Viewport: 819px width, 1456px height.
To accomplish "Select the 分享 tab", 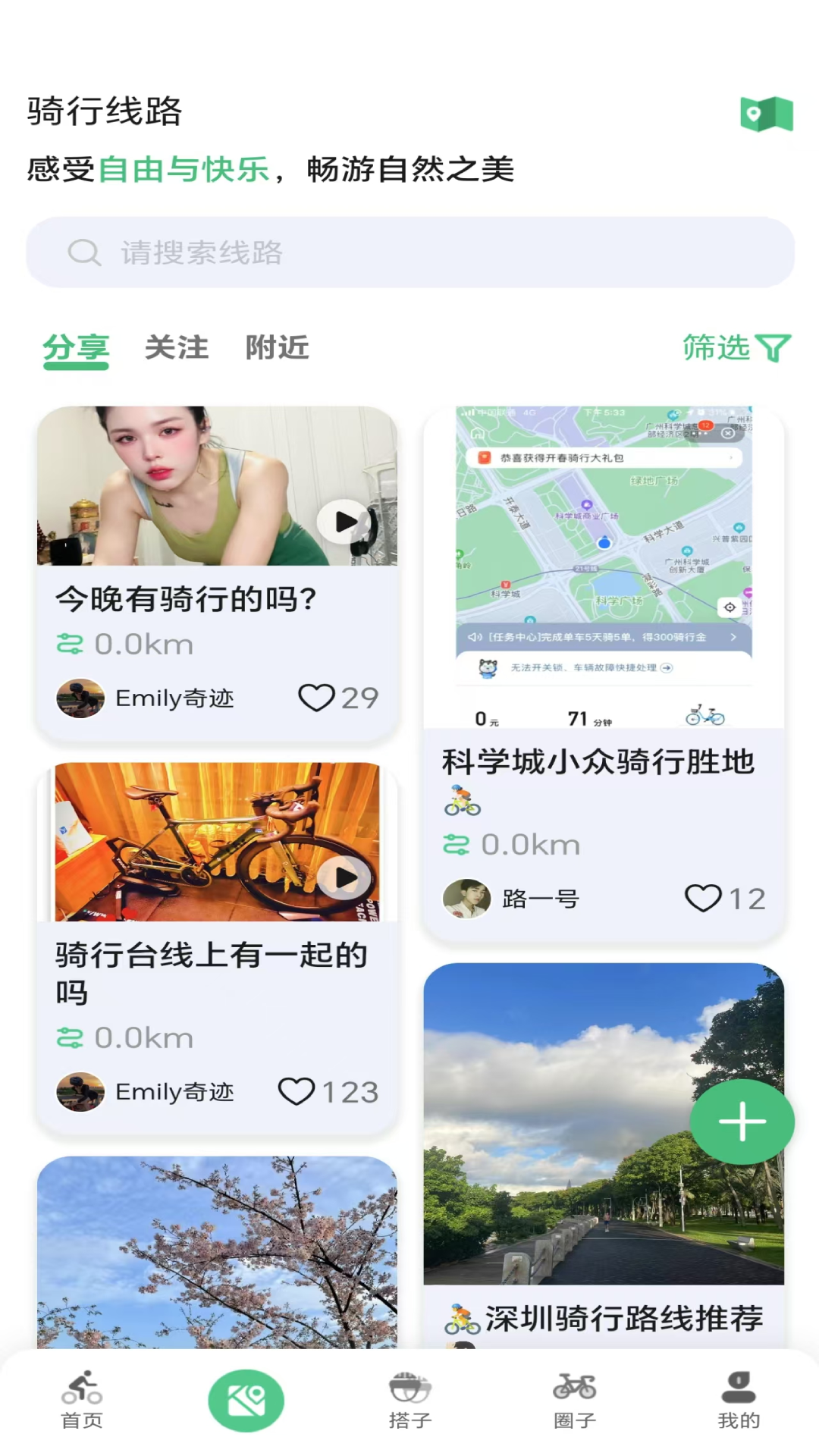I will point(76,348).
